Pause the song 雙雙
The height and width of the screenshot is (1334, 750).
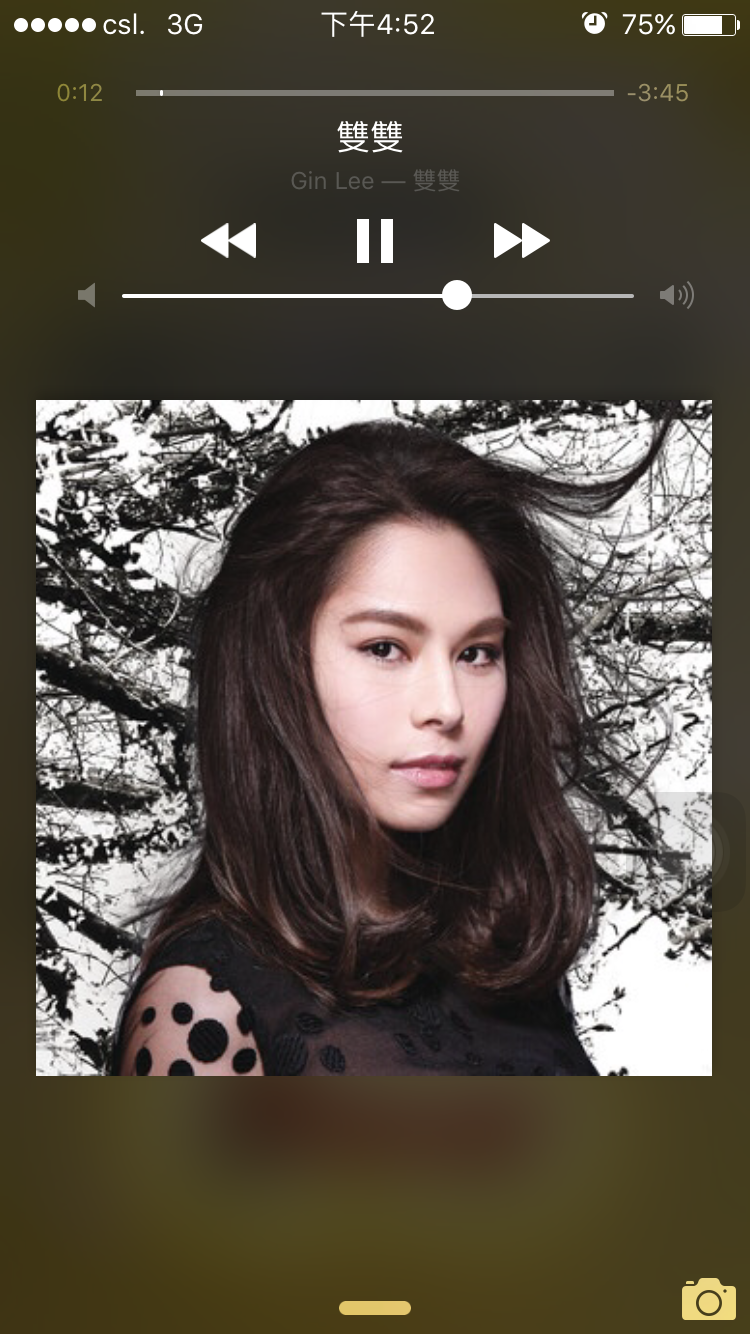(x=375, y=241)
